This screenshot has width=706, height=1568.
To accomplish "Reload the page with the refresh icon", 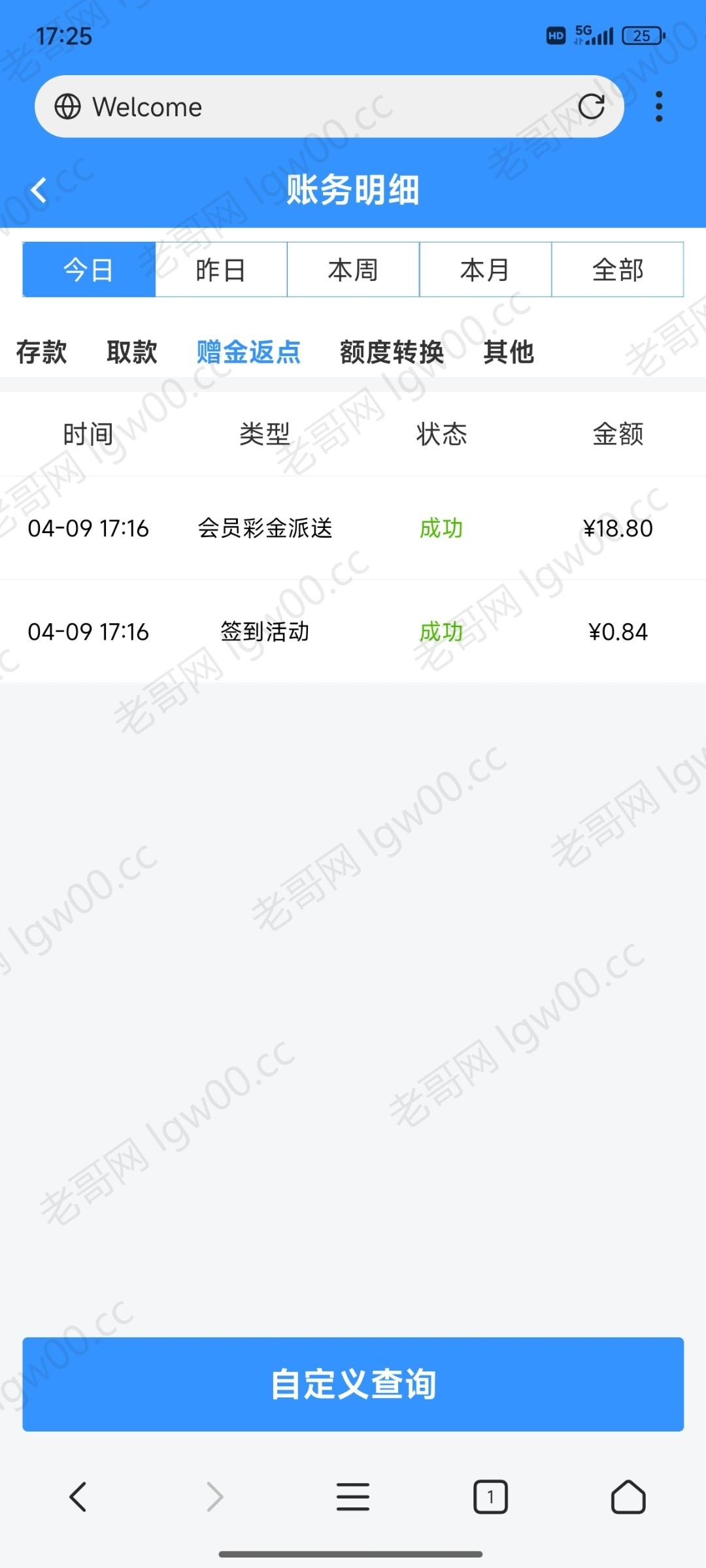I will tap(591, 106).
